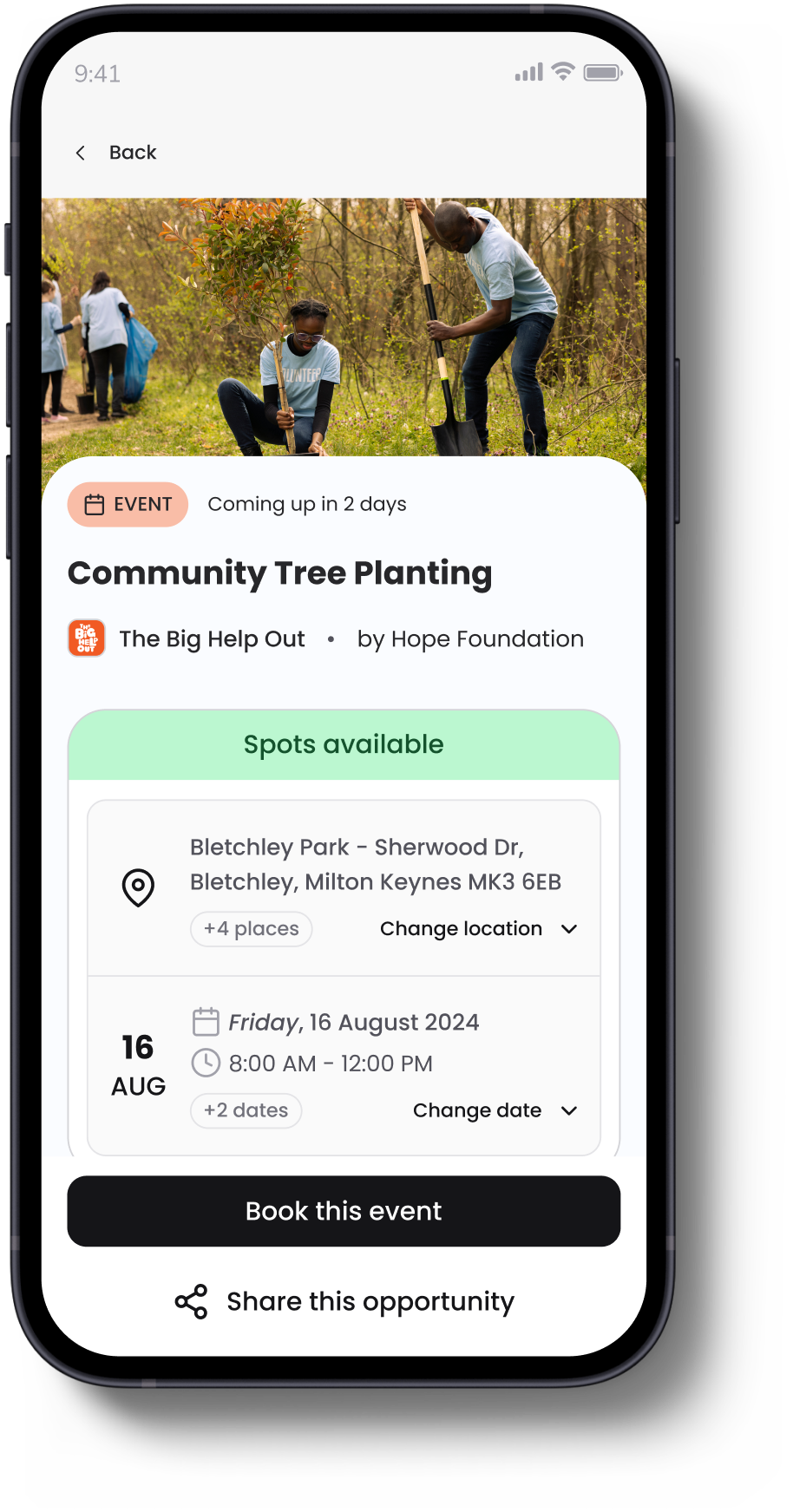The height and width of the screenshot is (1512, 793).
Task: Go back using the Back arrow
Action: (81, 153)
